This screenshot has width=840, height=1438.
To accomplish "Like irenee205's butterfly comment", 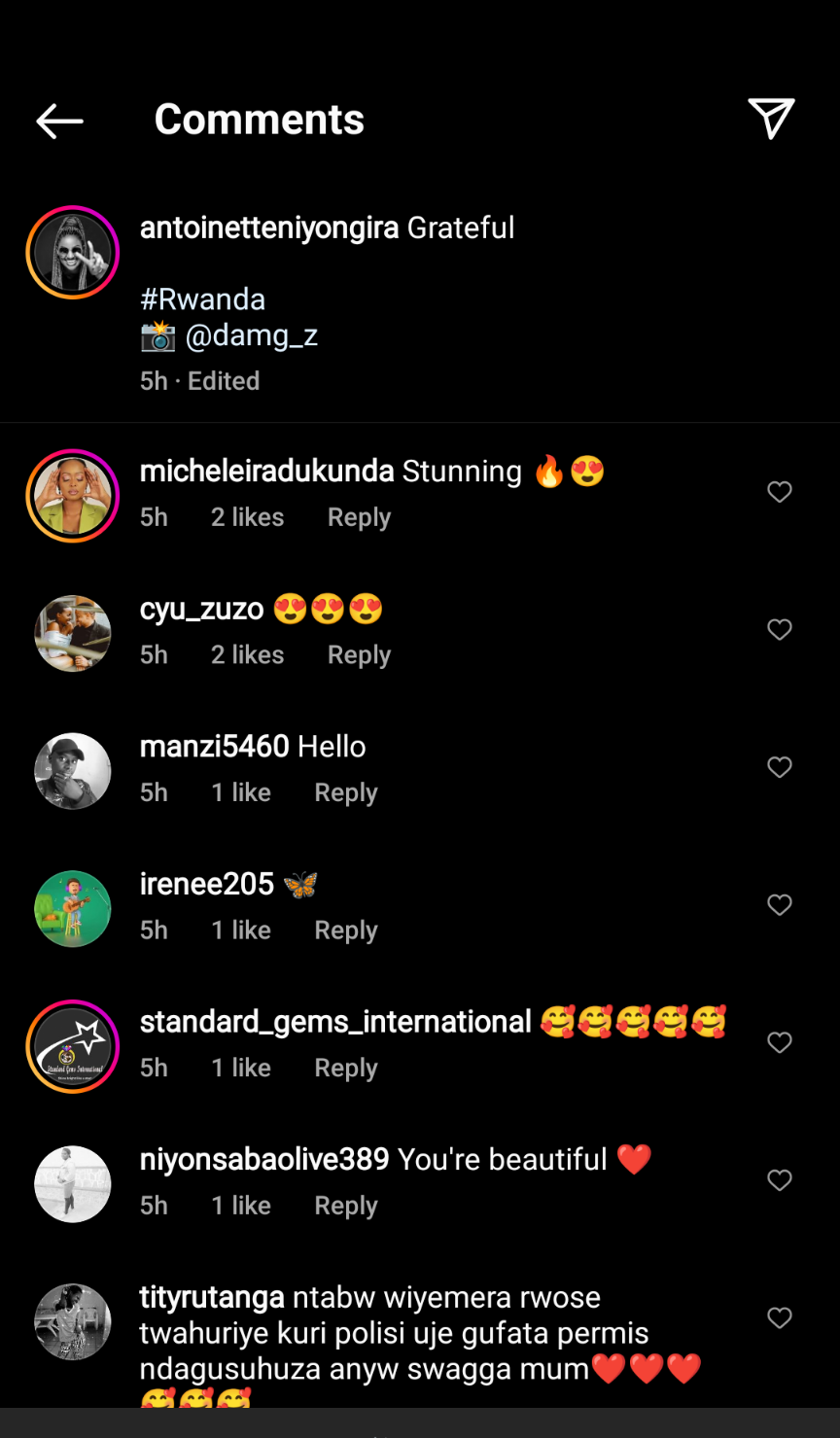I will [780, 905].
